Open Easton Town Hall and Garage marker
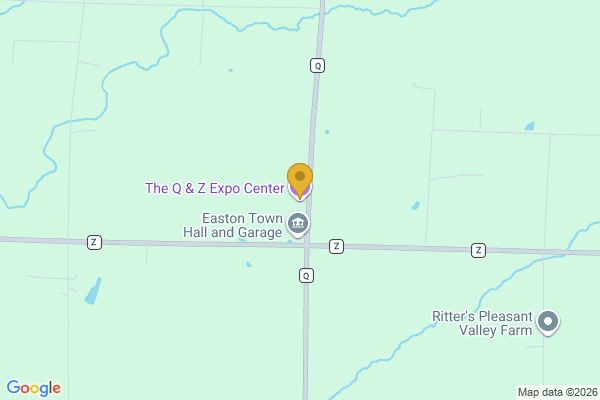The height and width of the screenshot is (400, 600). (x=298, y=222)
